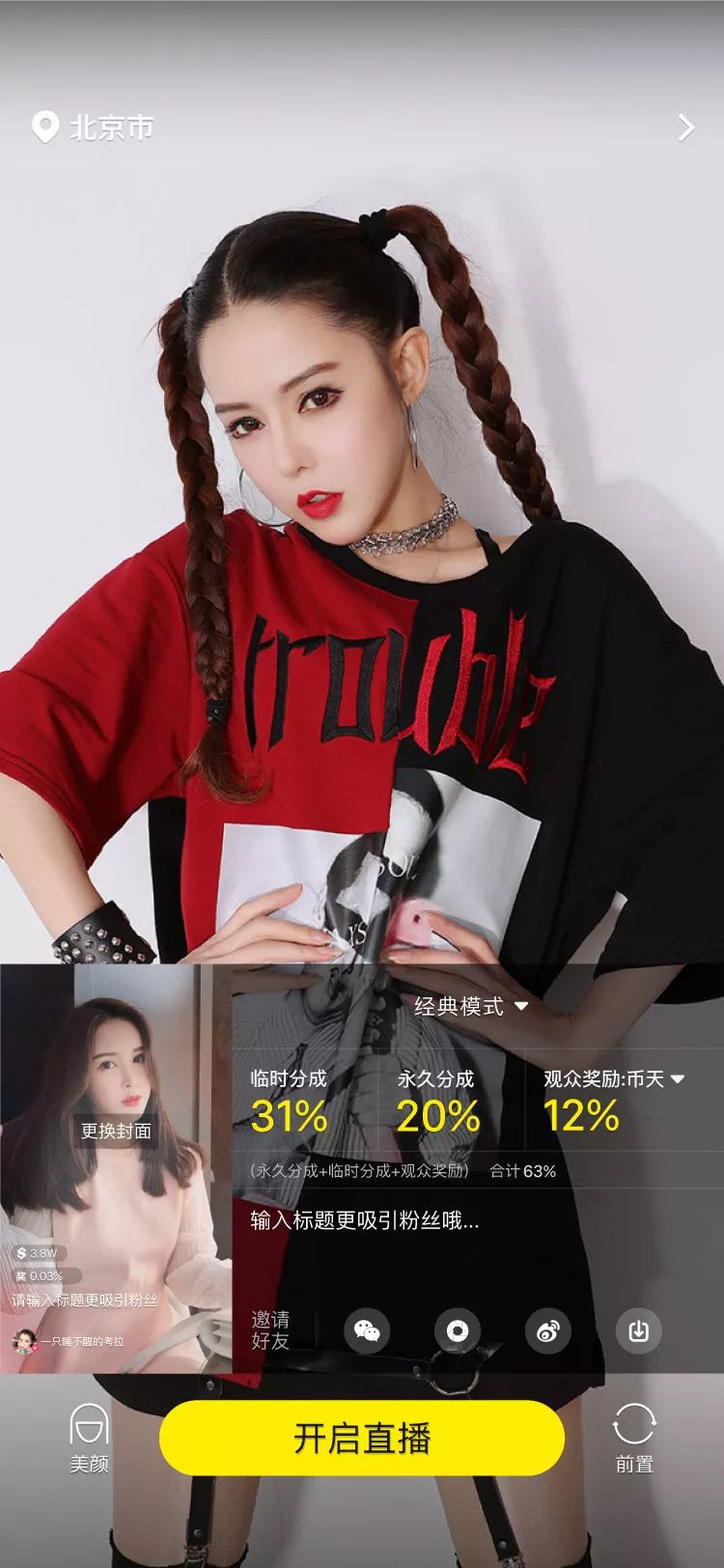Screen dimensions: 724x1568
Task: Share via the circular camera icon
Action: point(458,1331)
